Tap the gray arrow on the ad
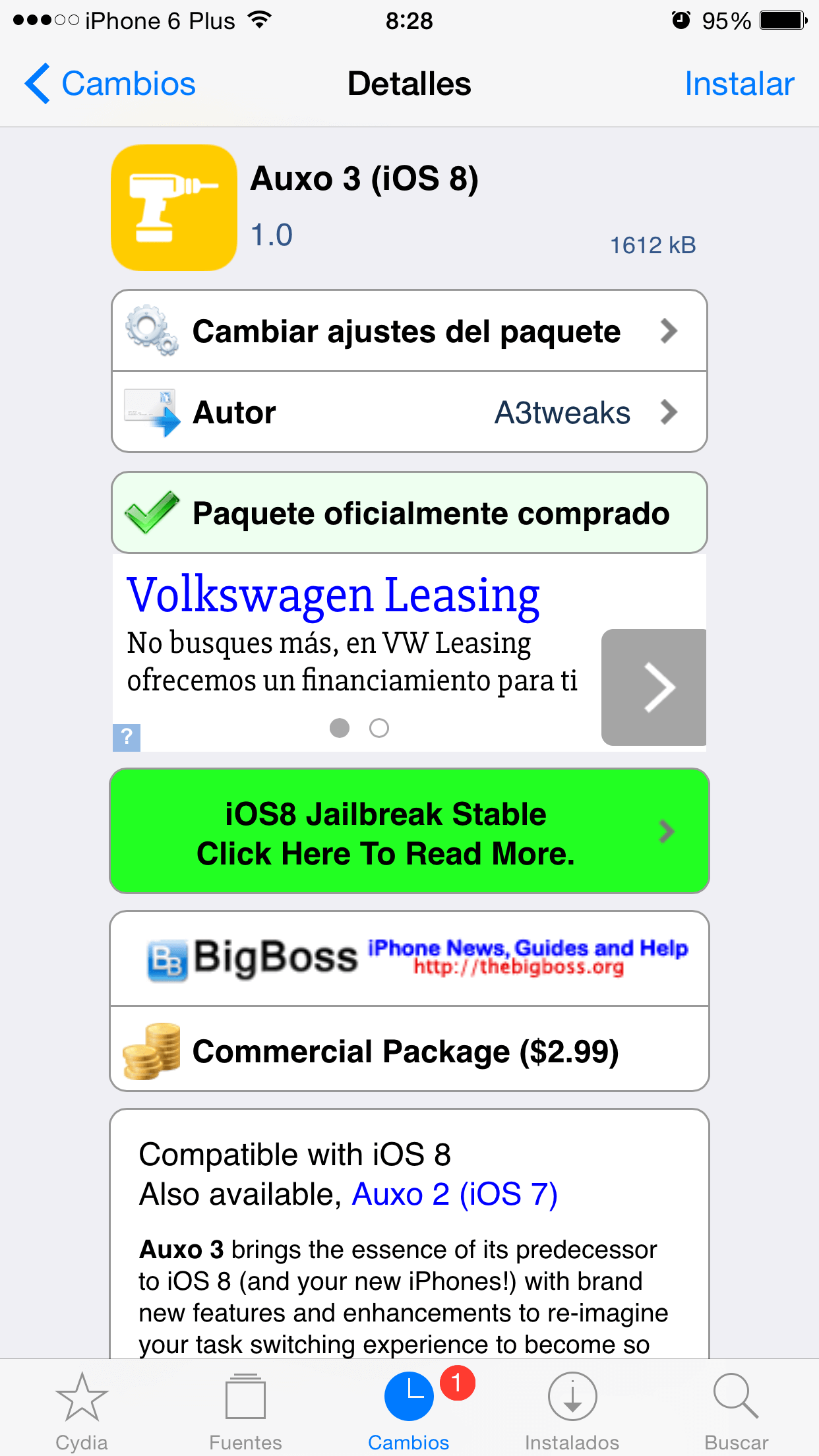 (654, 687)
